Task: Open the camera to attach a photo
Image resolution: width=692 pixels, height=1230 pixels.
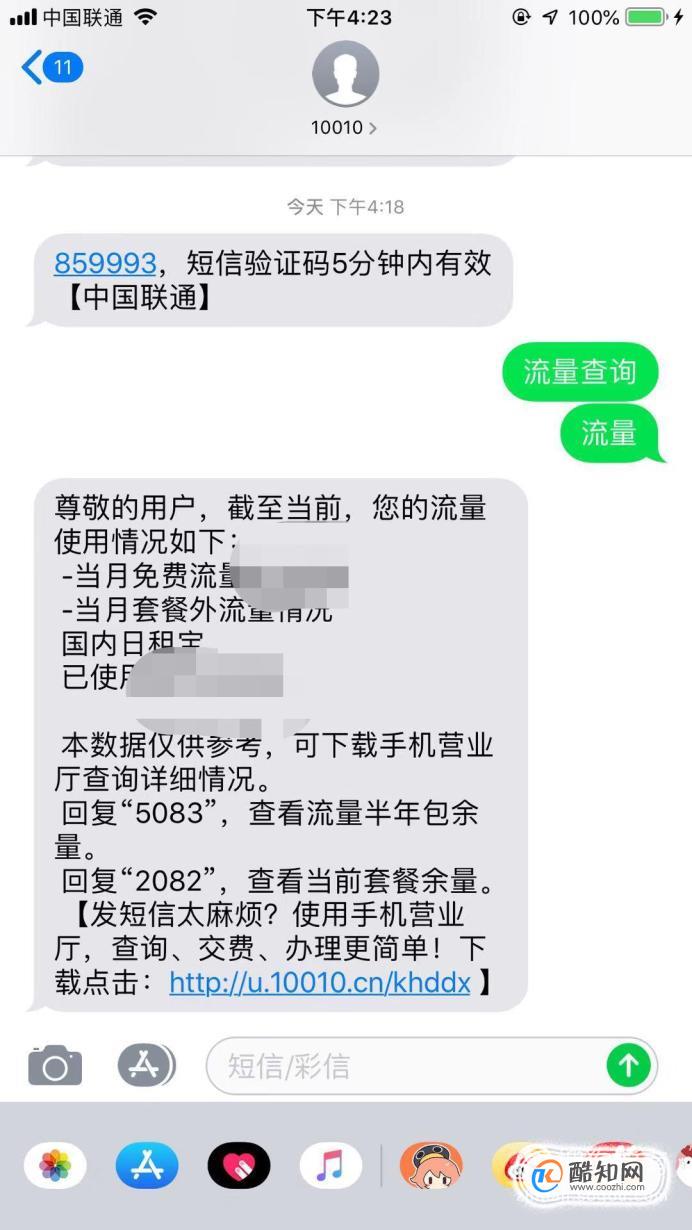Action: pyautogui.click(x=55, y=1066)
